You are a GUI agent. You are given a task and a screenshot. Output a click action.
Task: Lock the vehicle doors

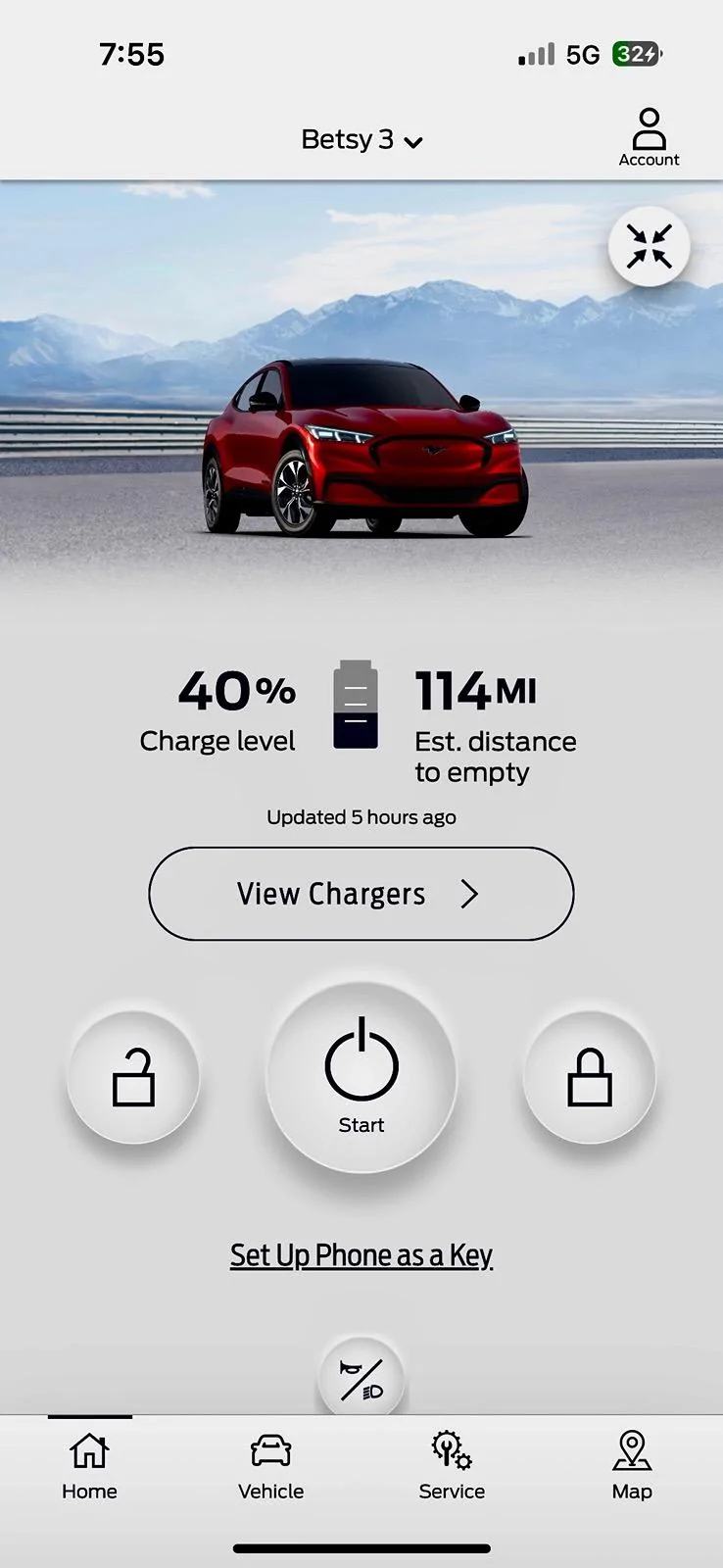tap(590, 1077)
